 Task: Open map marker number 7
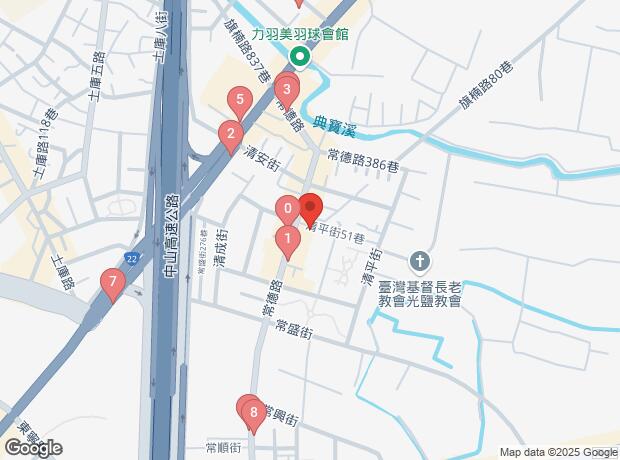113,283
